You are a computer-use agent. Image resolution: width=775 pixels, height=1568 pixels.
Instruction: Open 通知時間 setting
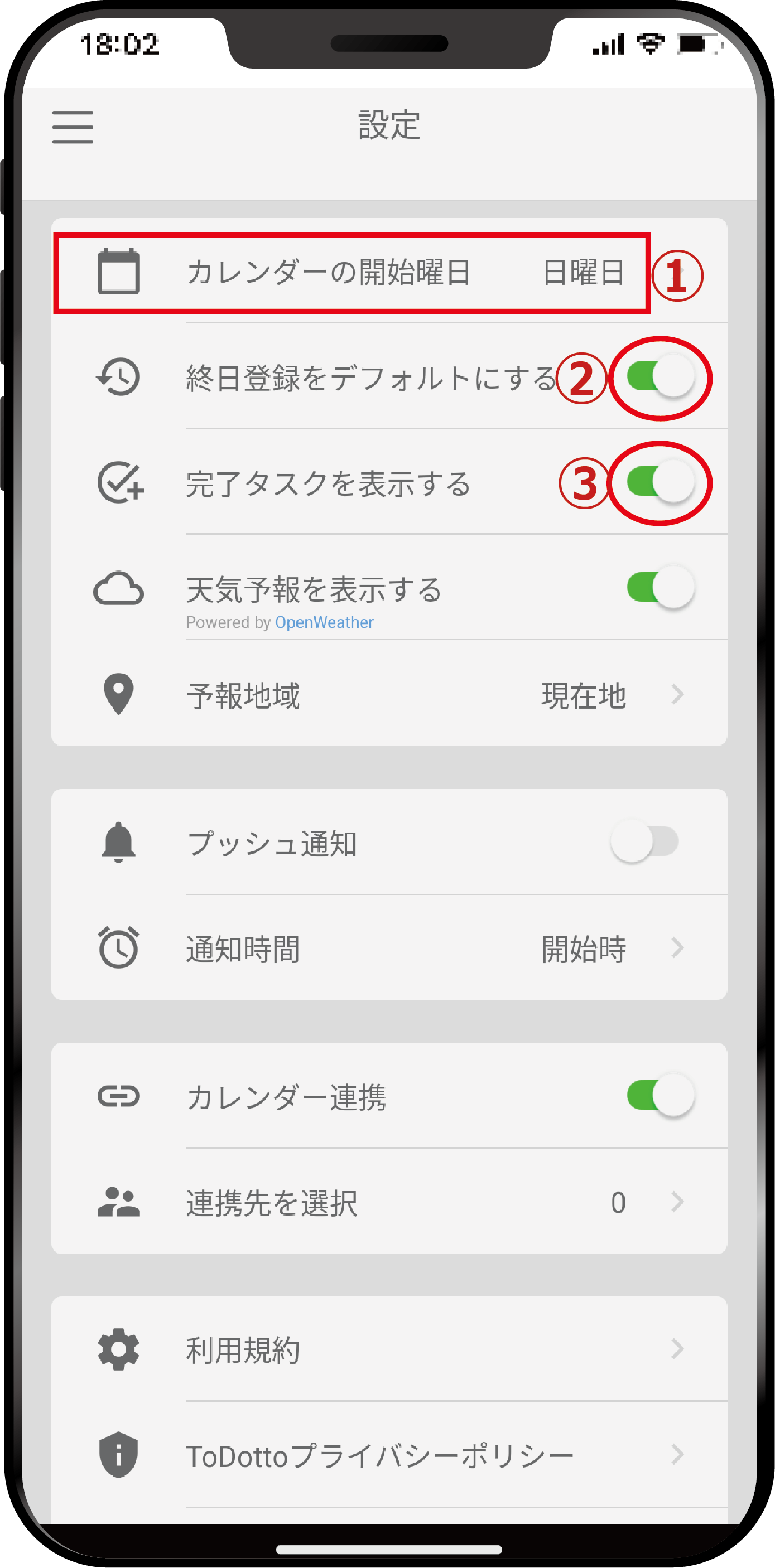coord(389,948)
